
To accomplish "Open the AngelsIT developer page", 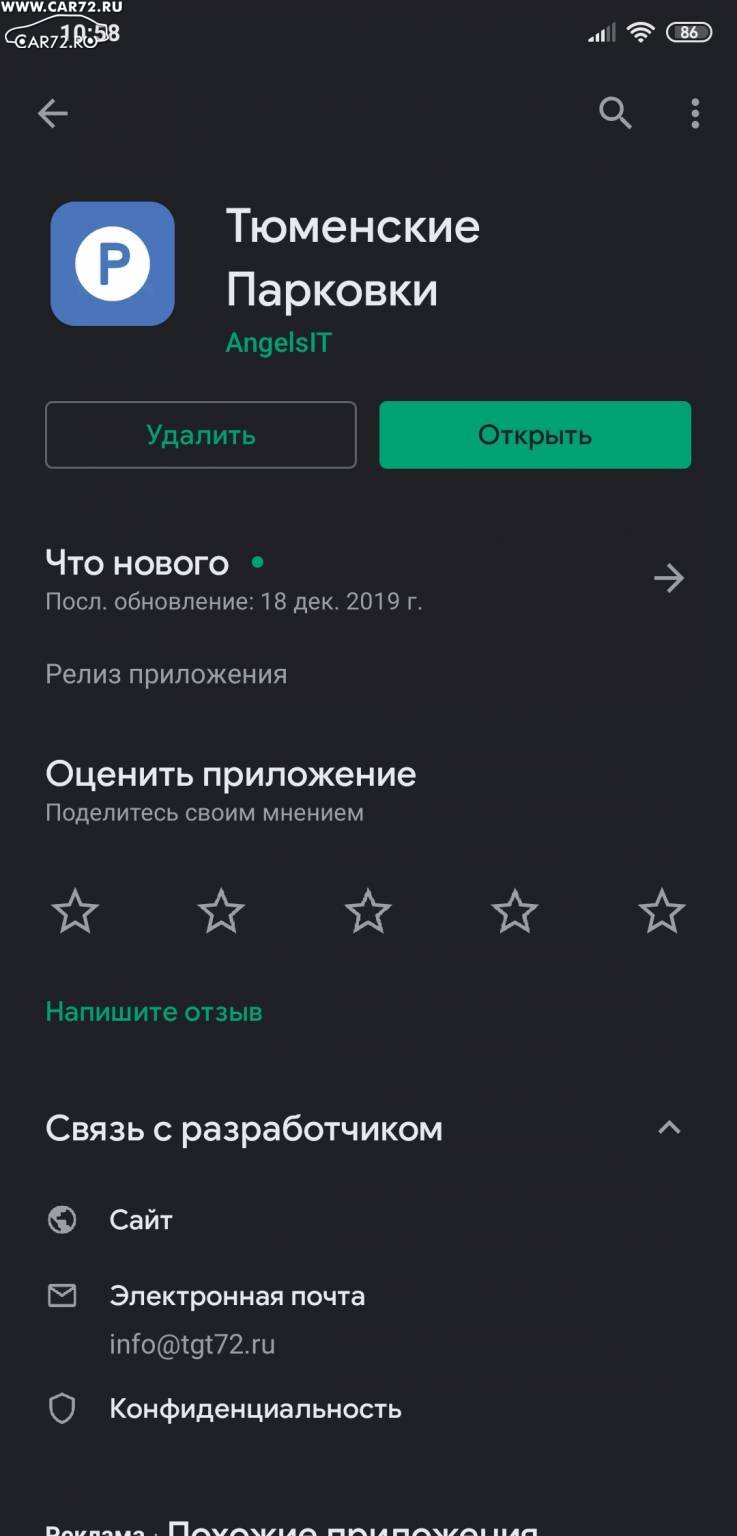I will click(278, 343).
